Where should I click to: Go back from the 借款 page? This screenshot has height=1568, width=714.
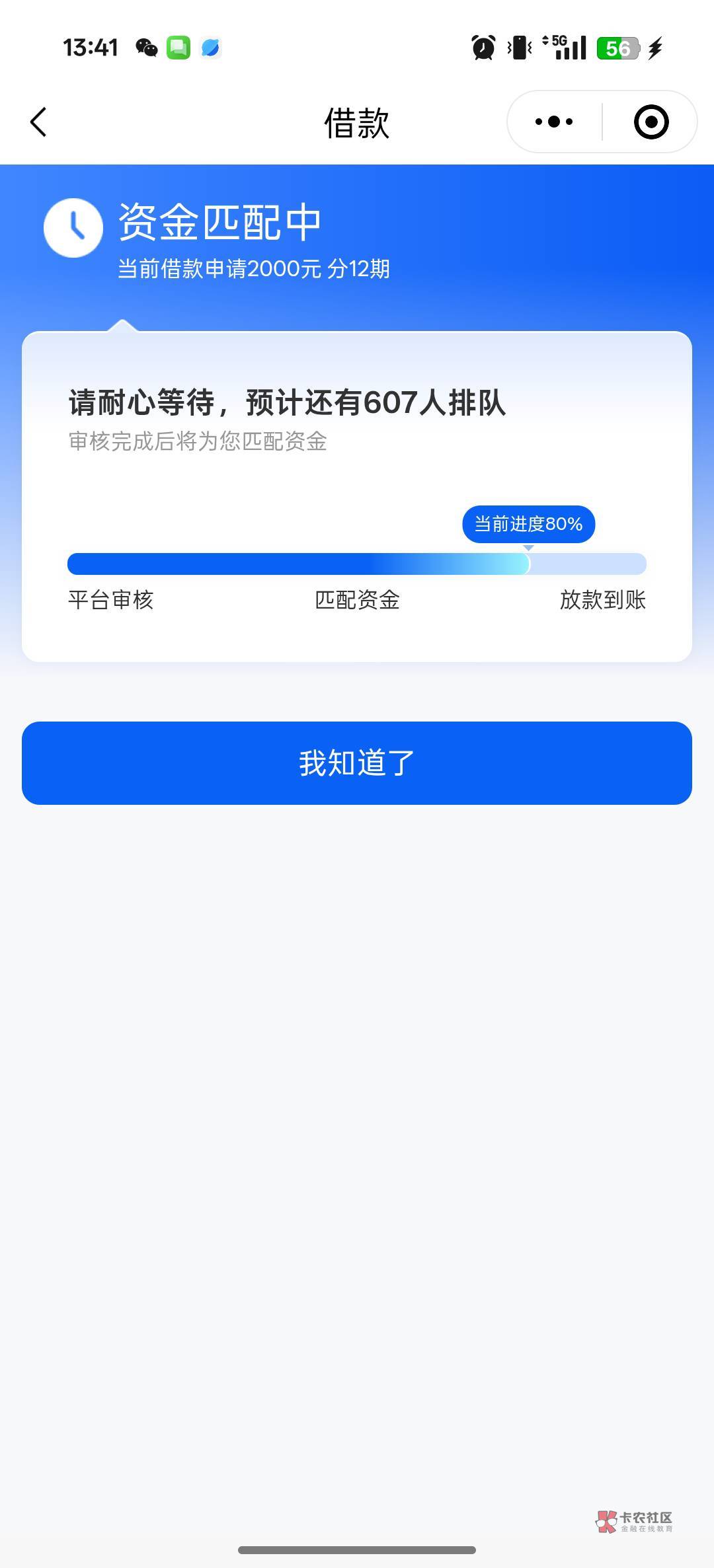tap(38, 122)
